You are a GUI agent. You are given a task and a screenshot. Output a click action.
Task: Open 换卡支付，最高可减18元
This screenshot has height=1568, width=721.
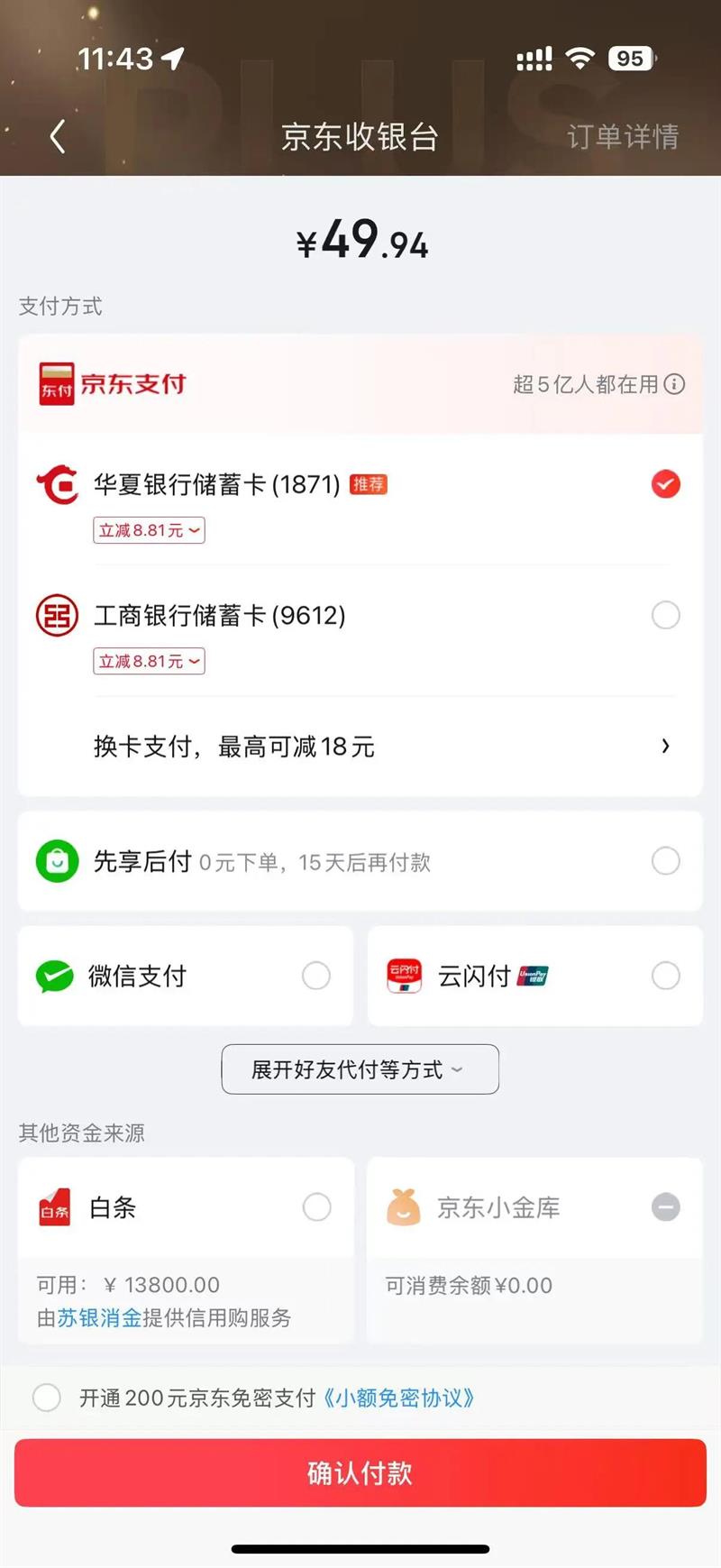[x=360, y=746]
